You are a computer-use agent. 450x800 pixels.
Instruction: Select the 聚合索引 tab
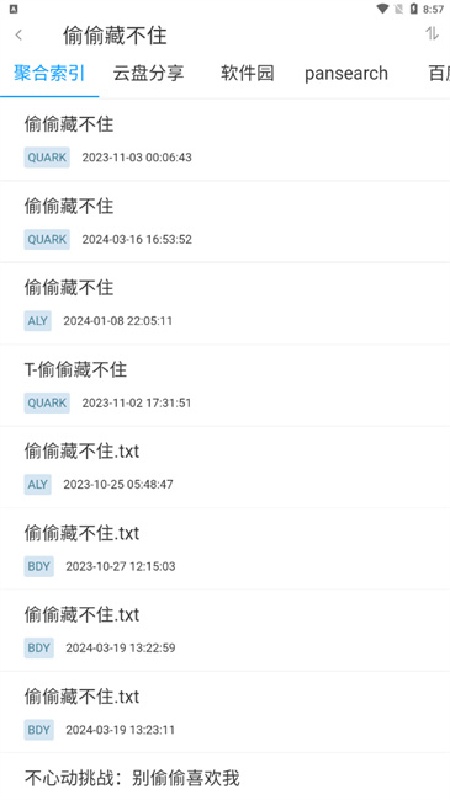(x=49, y=73)
